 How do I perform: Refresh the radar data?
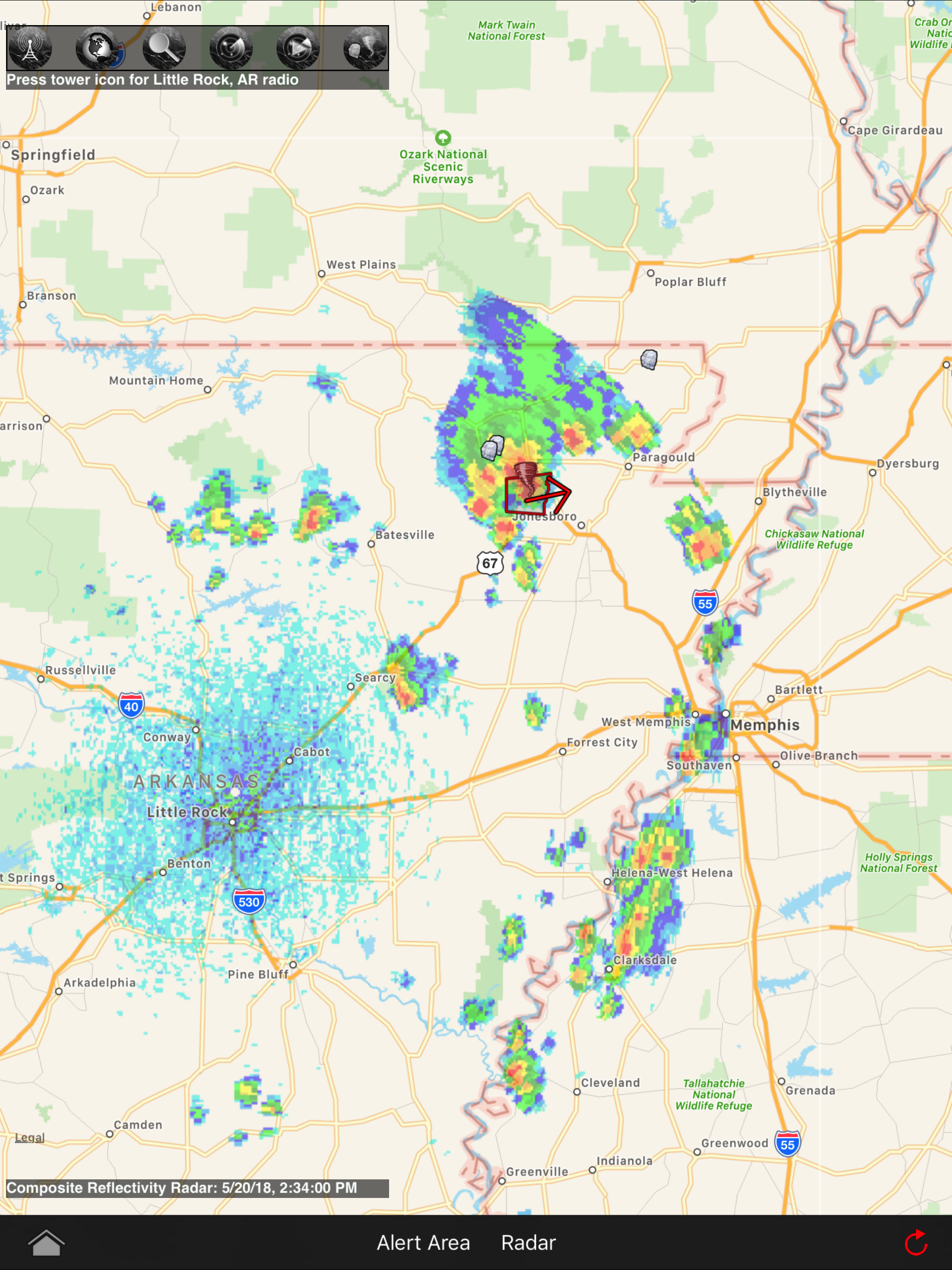916,1243
